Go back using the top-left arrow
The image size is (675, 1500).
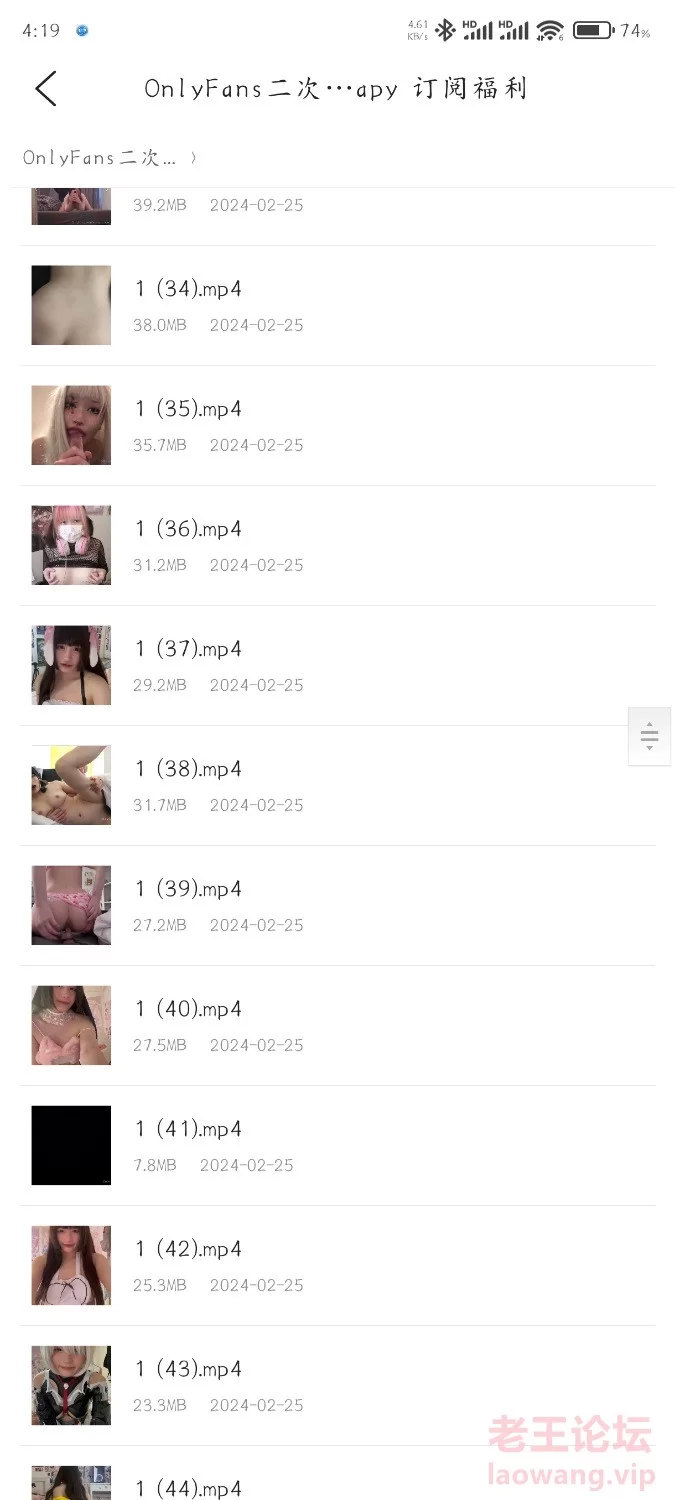coord(45,88)
